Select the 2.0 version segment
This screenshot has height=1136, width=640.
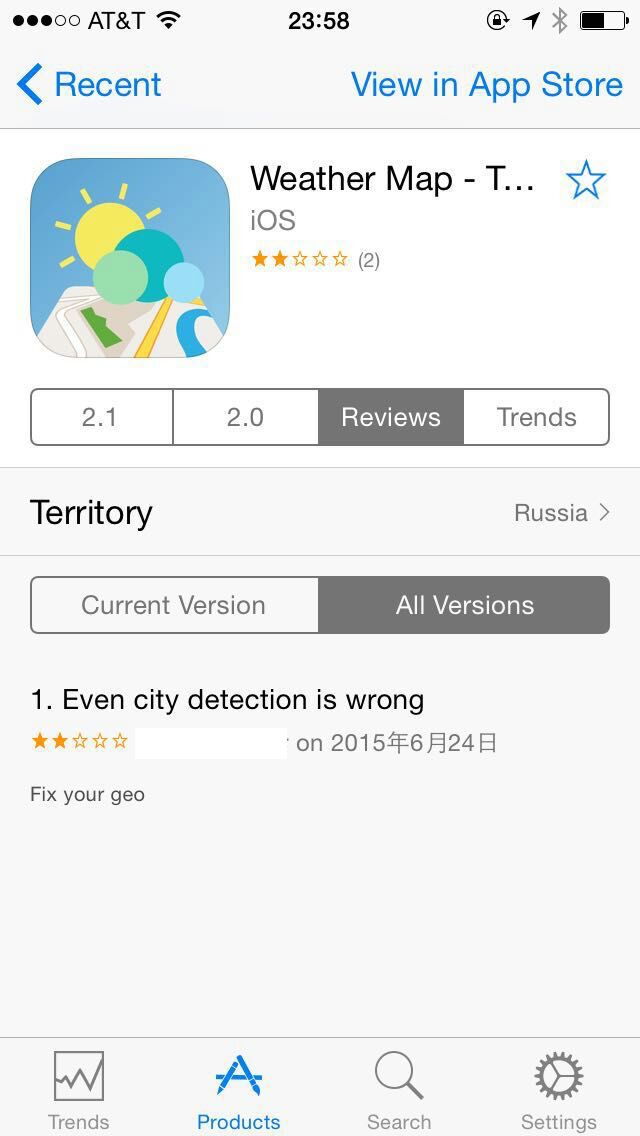pos(245,417)
